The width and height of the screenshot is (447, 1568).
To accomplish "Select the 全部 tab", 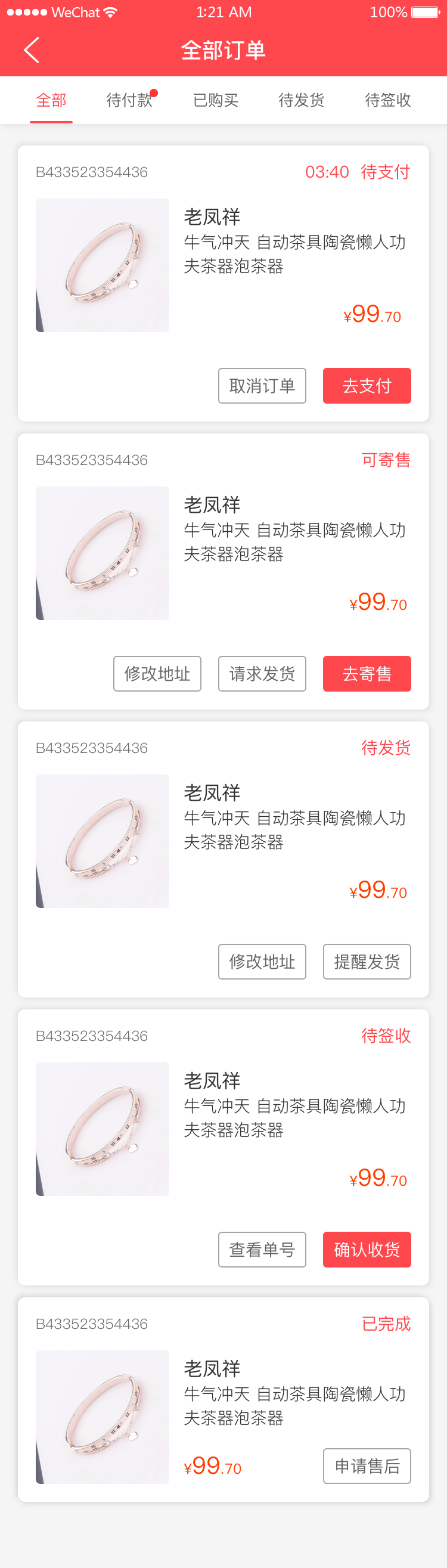I will pyautogui.click(x=51, y=100).
